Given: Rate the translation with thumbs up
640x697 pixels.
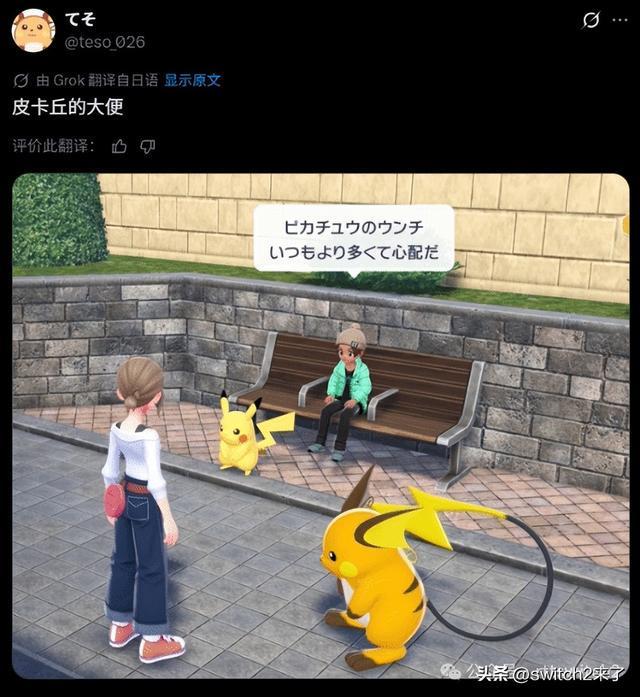Looking at the screenshot, I should (119, 146).
